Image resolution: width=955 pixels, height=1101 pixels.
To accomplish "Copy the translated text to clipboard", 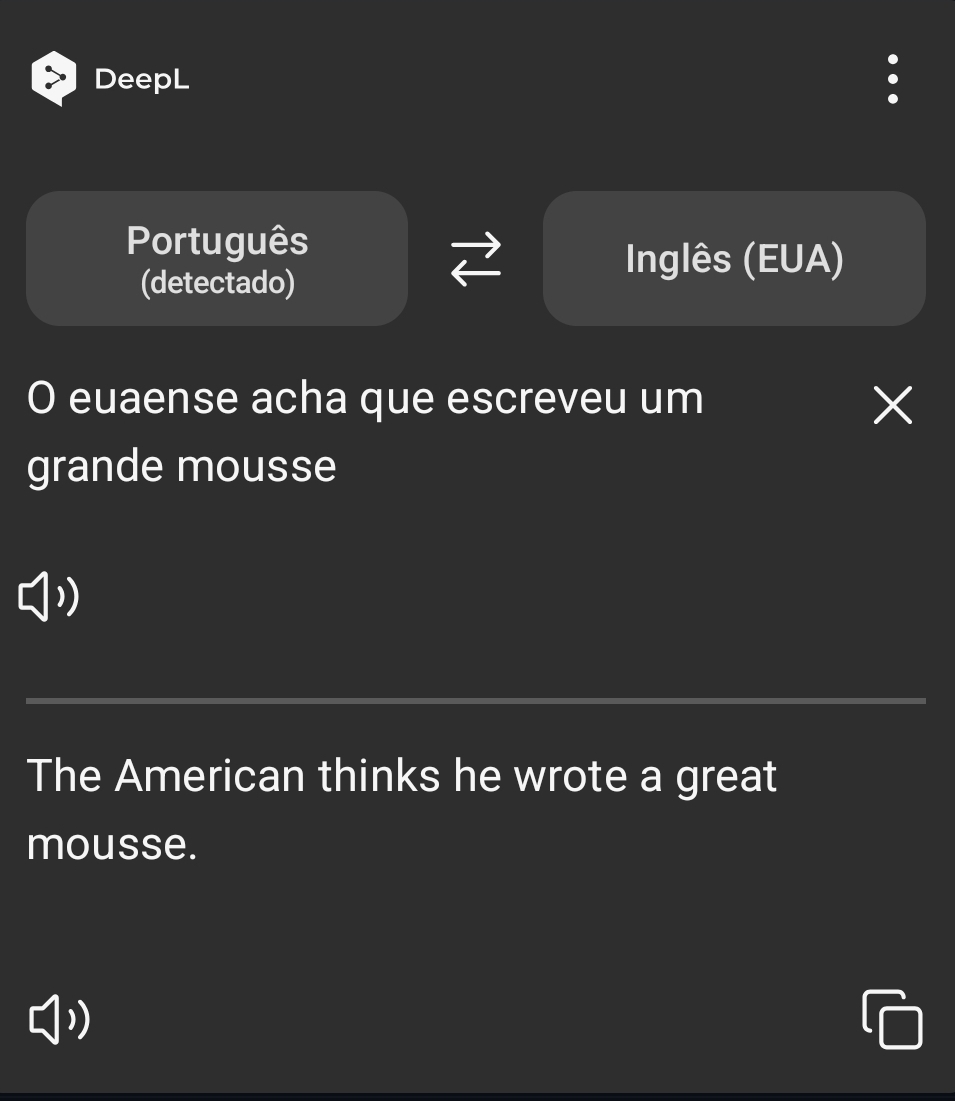I will pyautogui.click(x=892, y=1019).
